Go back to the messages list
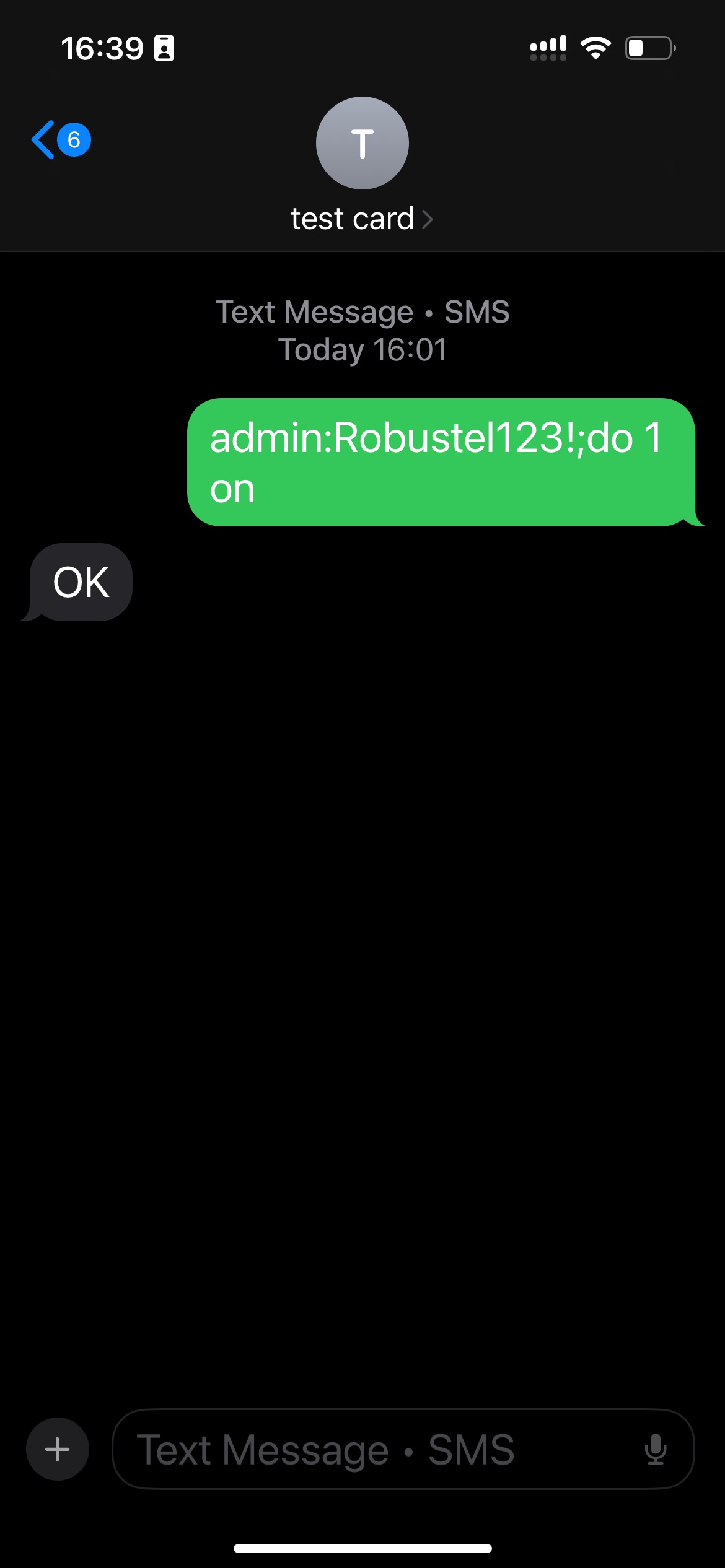The image size is (725, 1568). (61, 140)
